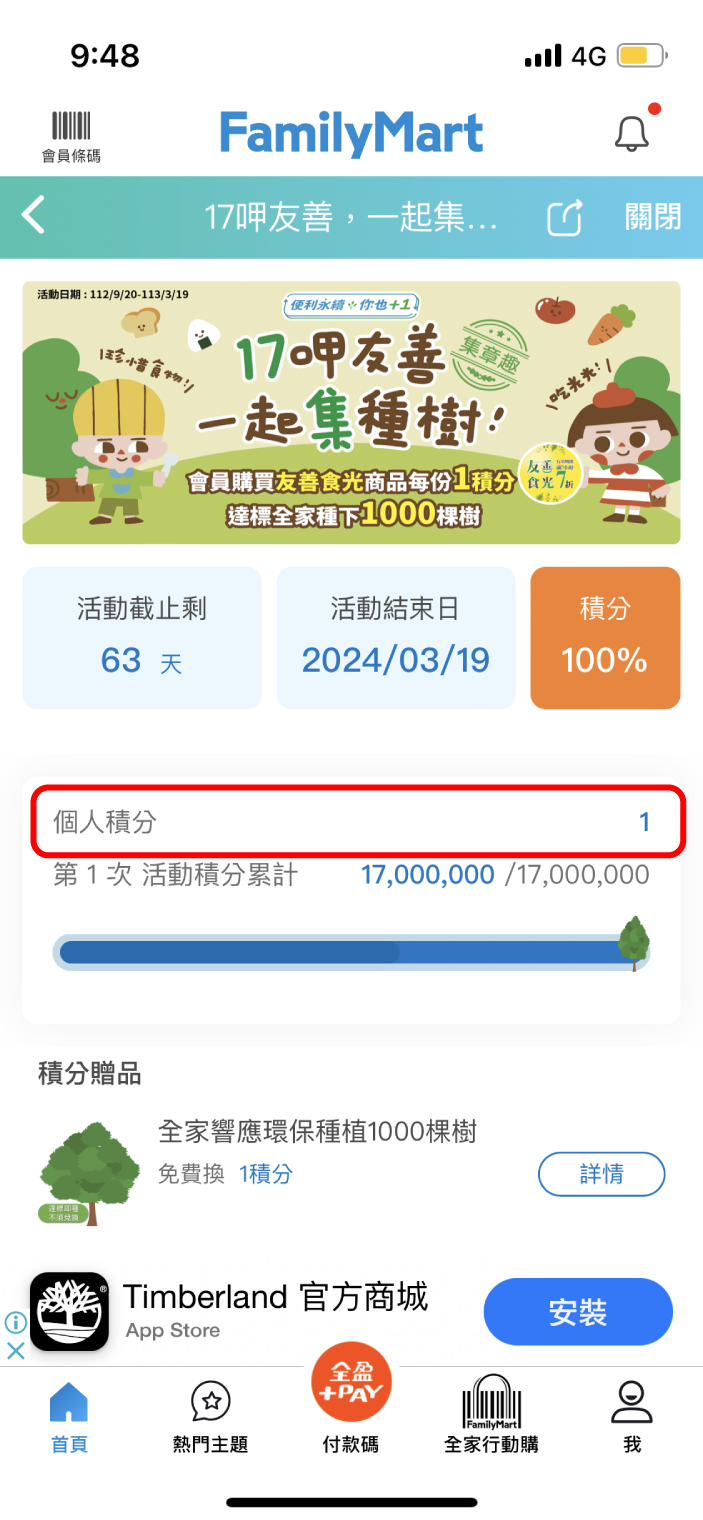This screenshot has width=703, height=1520.
Task: Open the member barcode (會員條碼)
Action: click(71, 135)
